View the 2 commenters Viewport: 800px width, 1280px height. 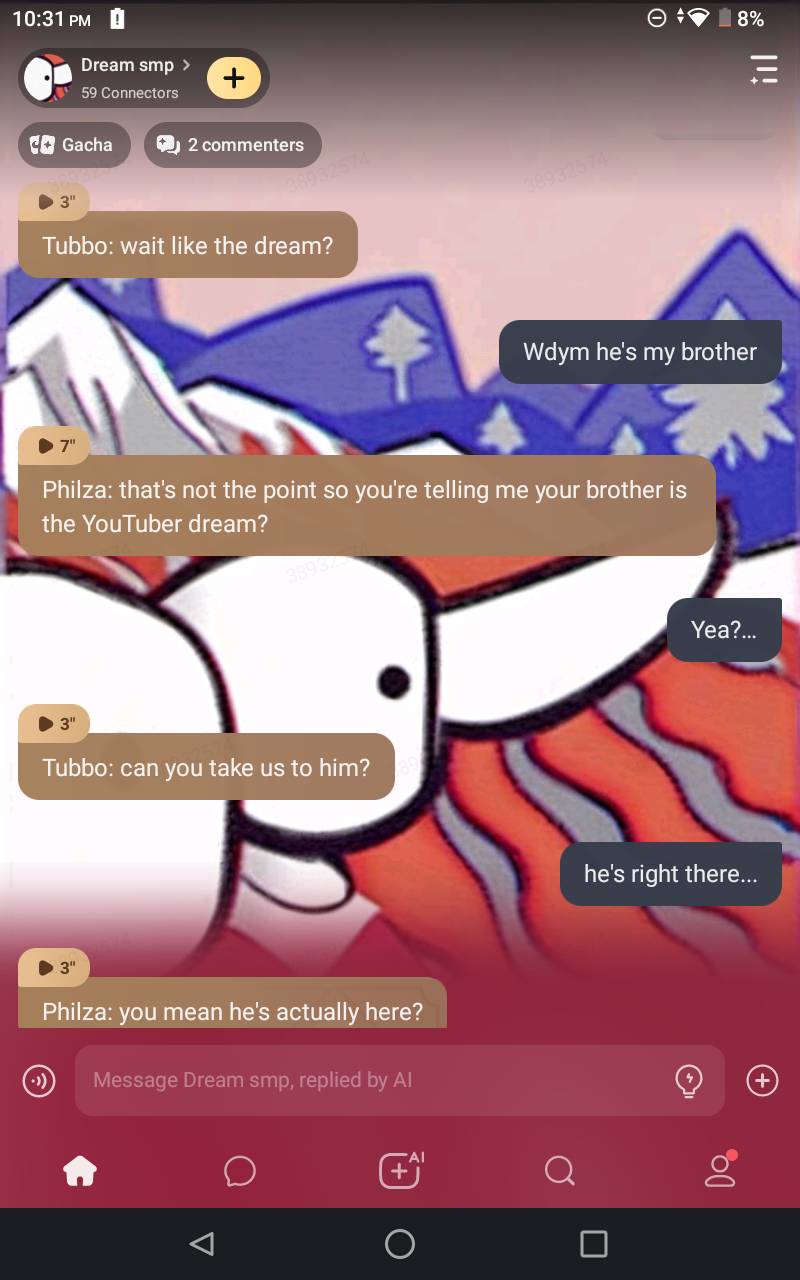pos(233,145)
